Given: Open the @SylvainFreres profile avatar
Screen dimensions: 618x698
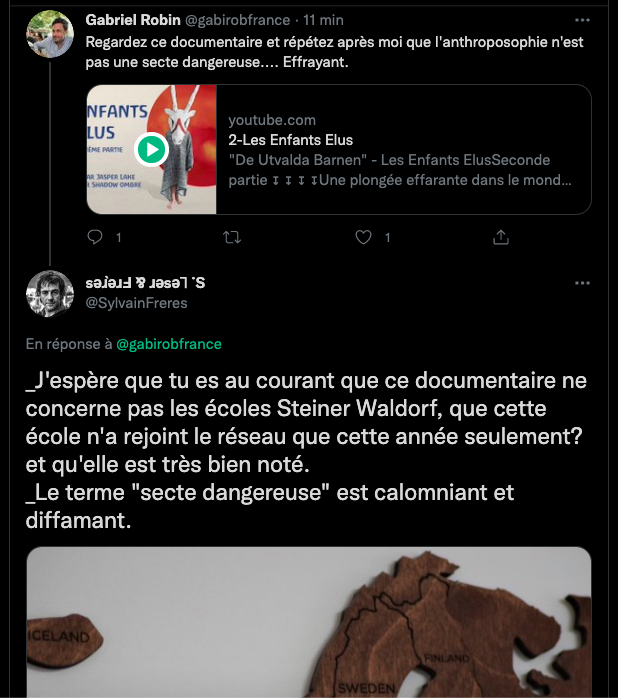Looking at the screenshot, I should (x=49, y=293).
